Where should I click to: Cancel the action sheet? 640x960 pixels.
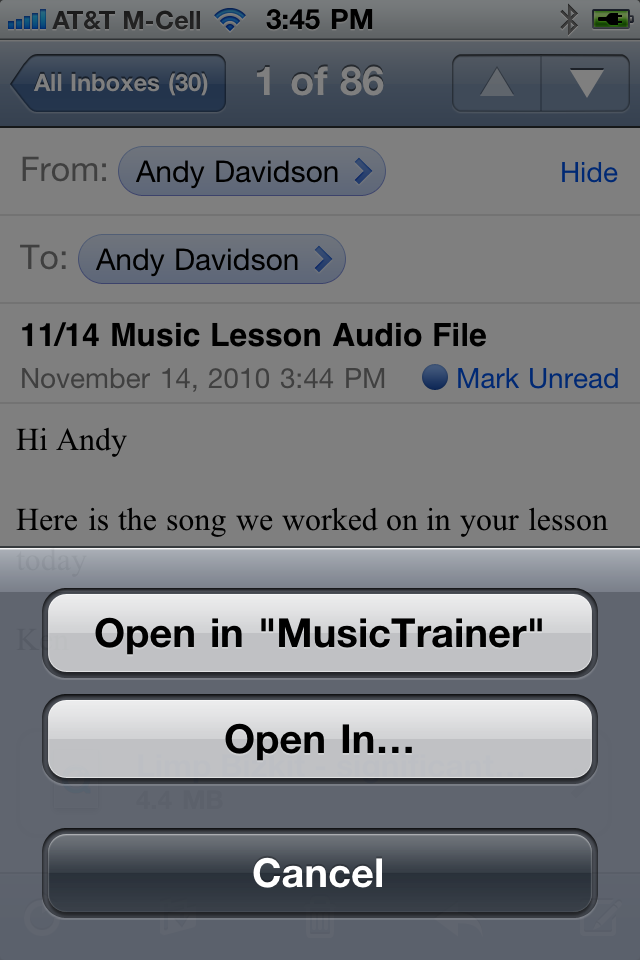click(319, 873)
